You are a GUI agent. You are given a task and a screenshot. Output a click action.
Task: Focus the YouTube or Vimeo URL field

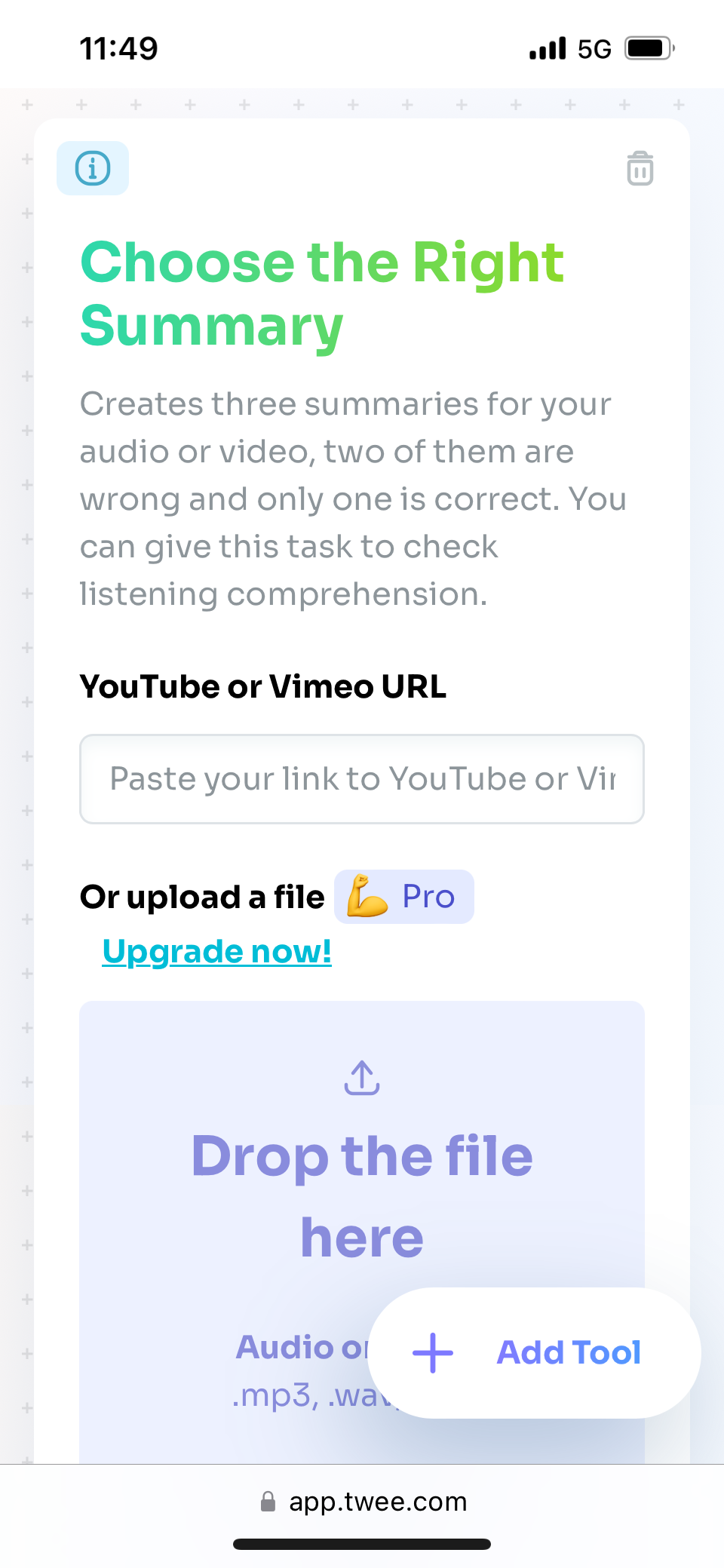pyautogui.click(x=362, y=779)
